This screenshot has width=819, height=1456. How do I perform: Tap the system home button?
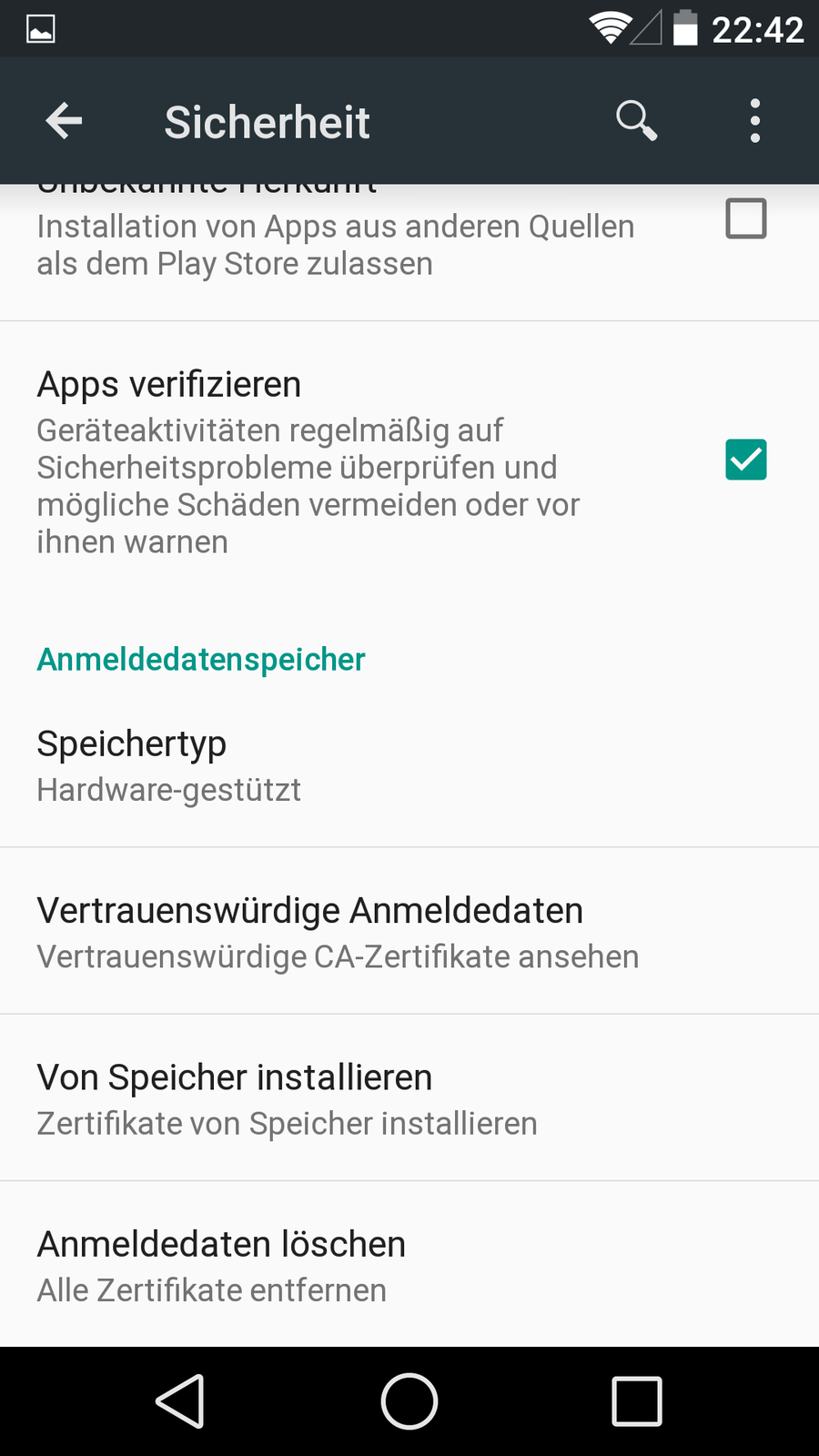coord(409,1401)
